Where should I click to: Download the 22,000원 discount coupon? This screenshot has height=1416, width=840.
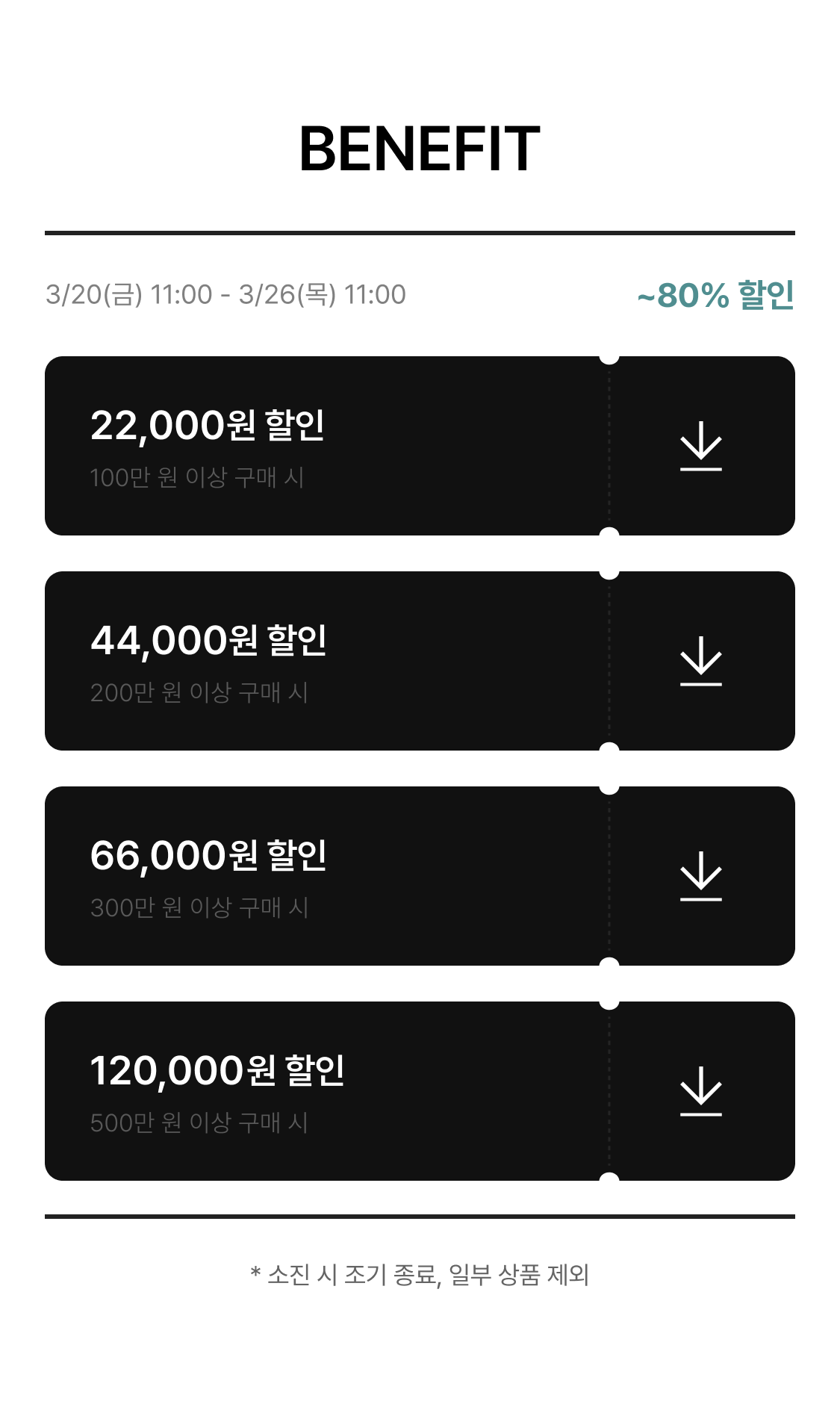coord(701,446)
